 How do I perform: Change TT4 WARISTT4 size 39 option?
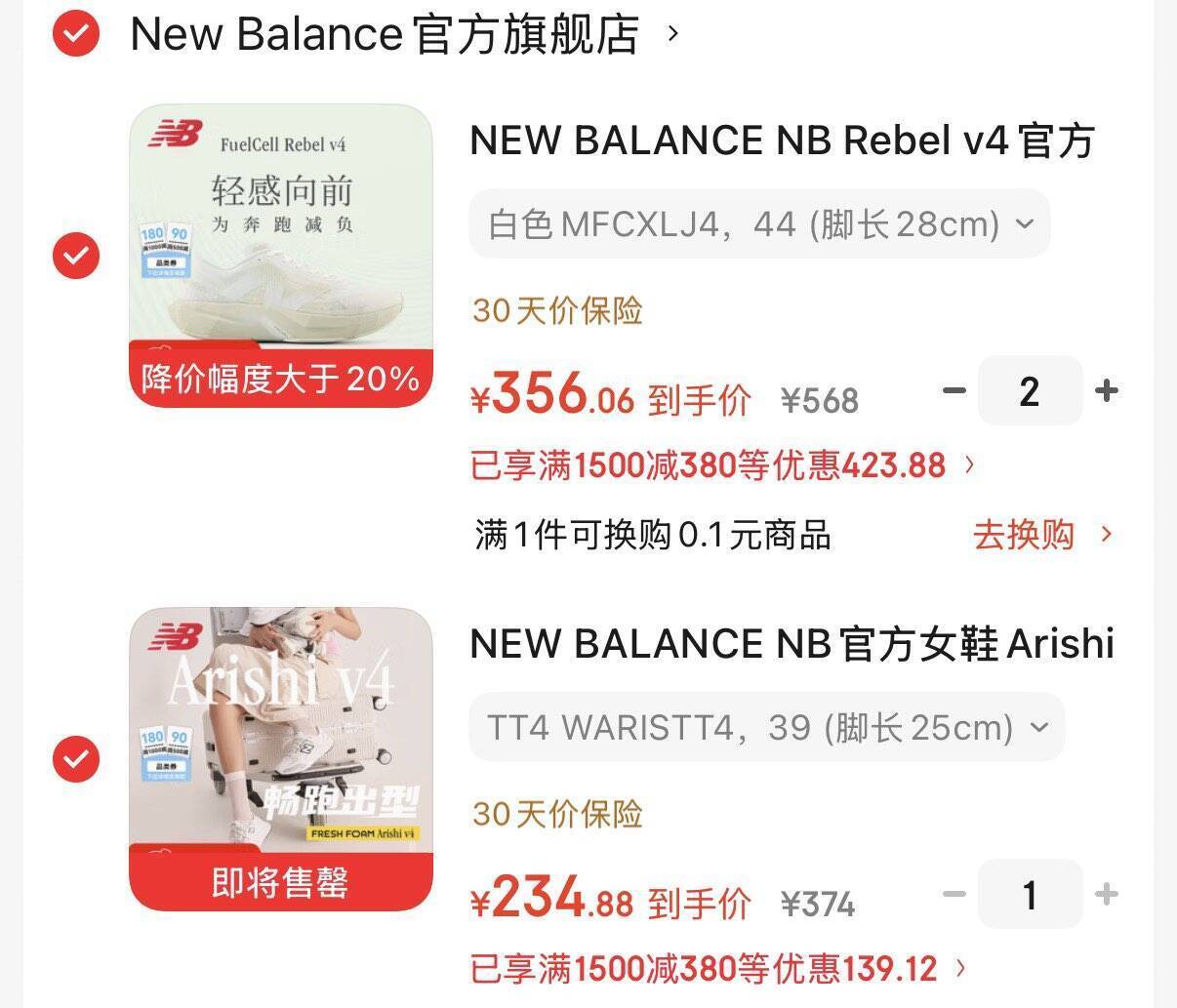click(x=766, y=728)
